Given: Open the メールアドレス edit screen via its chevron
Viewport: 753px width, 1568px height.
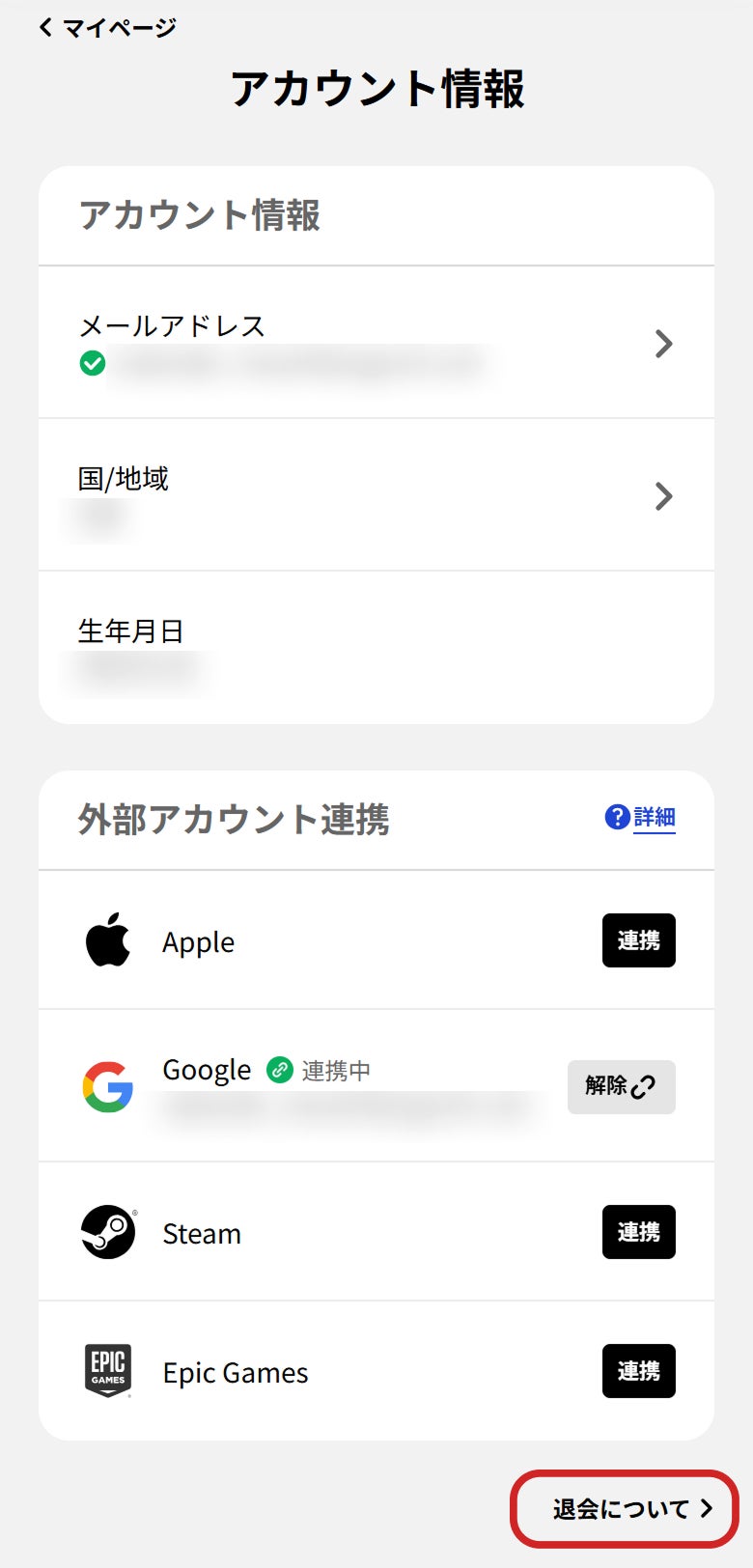Looking at the screenshot, I should (x=664, y=343).
